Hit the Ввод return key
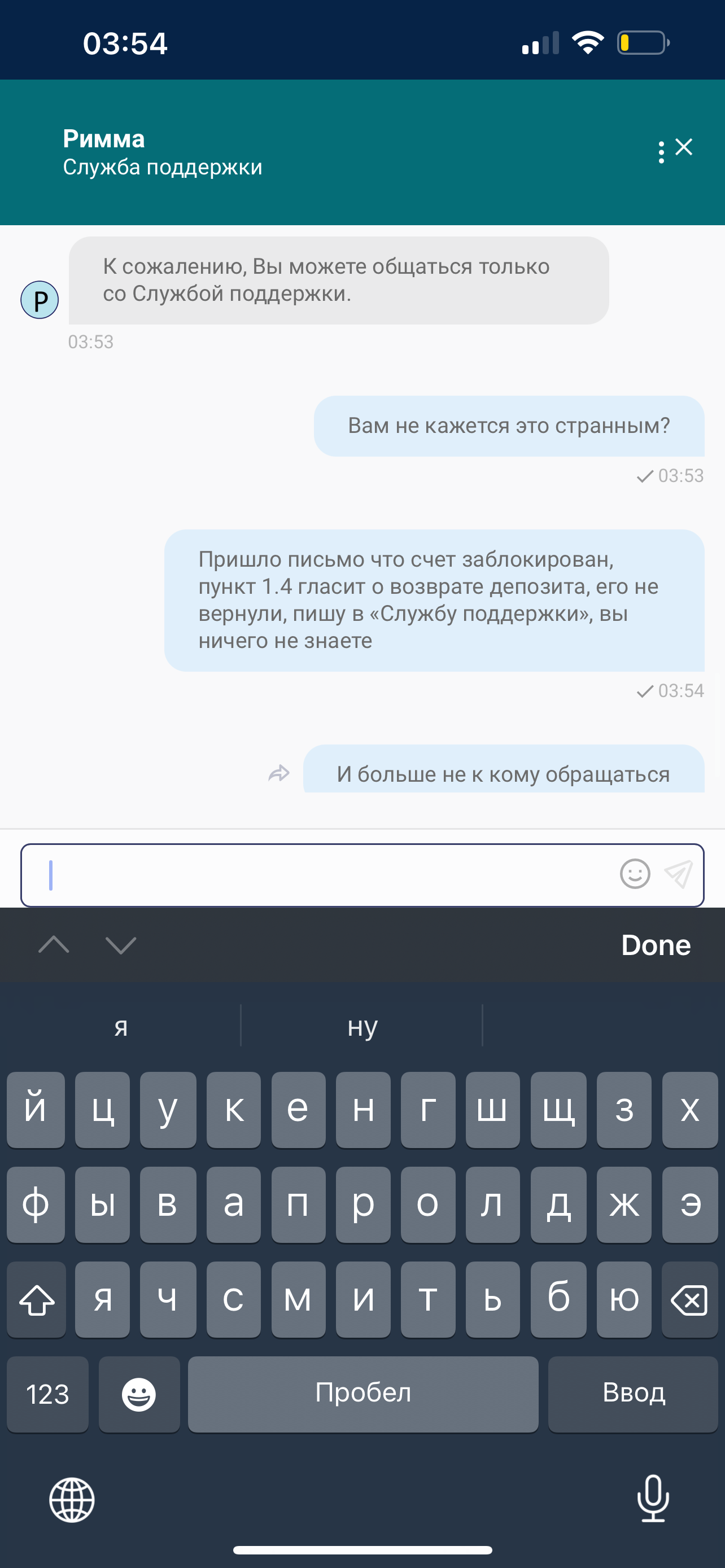 click(x=633, y=1393)
